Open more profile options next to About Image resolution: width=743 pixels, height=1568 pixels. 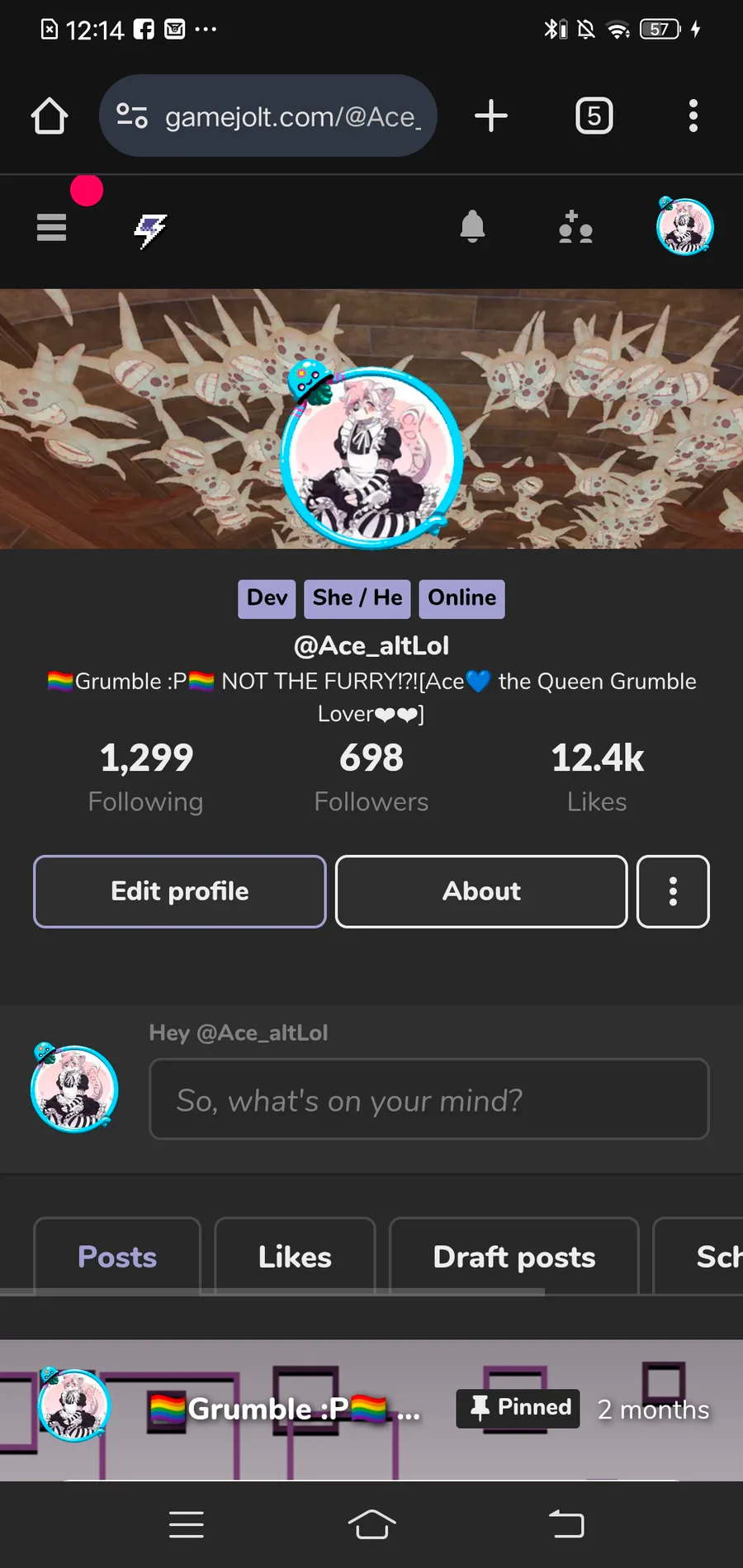pyautogui.click(x=673, y=891)
